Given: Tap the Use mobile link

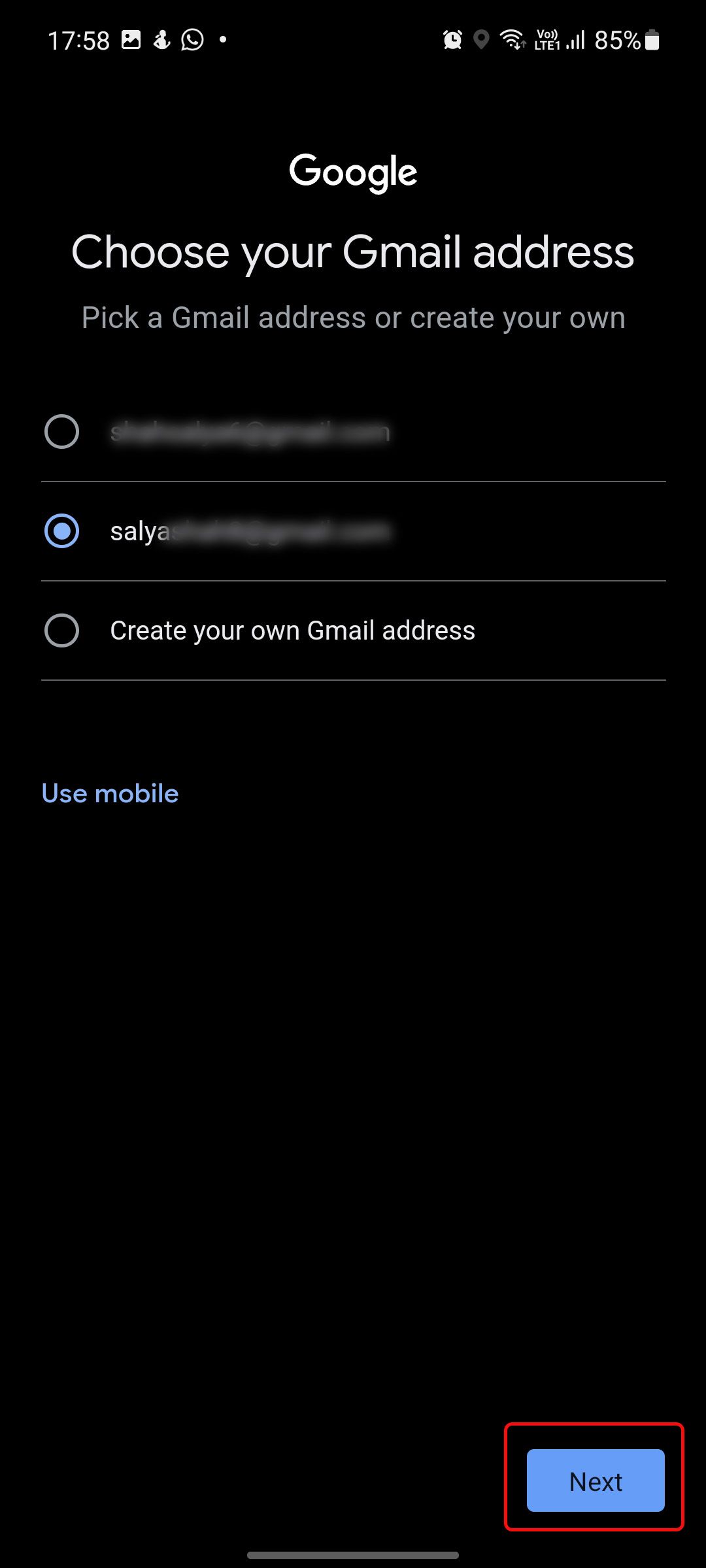Looking at the screenshot, I should click(109, 792).
